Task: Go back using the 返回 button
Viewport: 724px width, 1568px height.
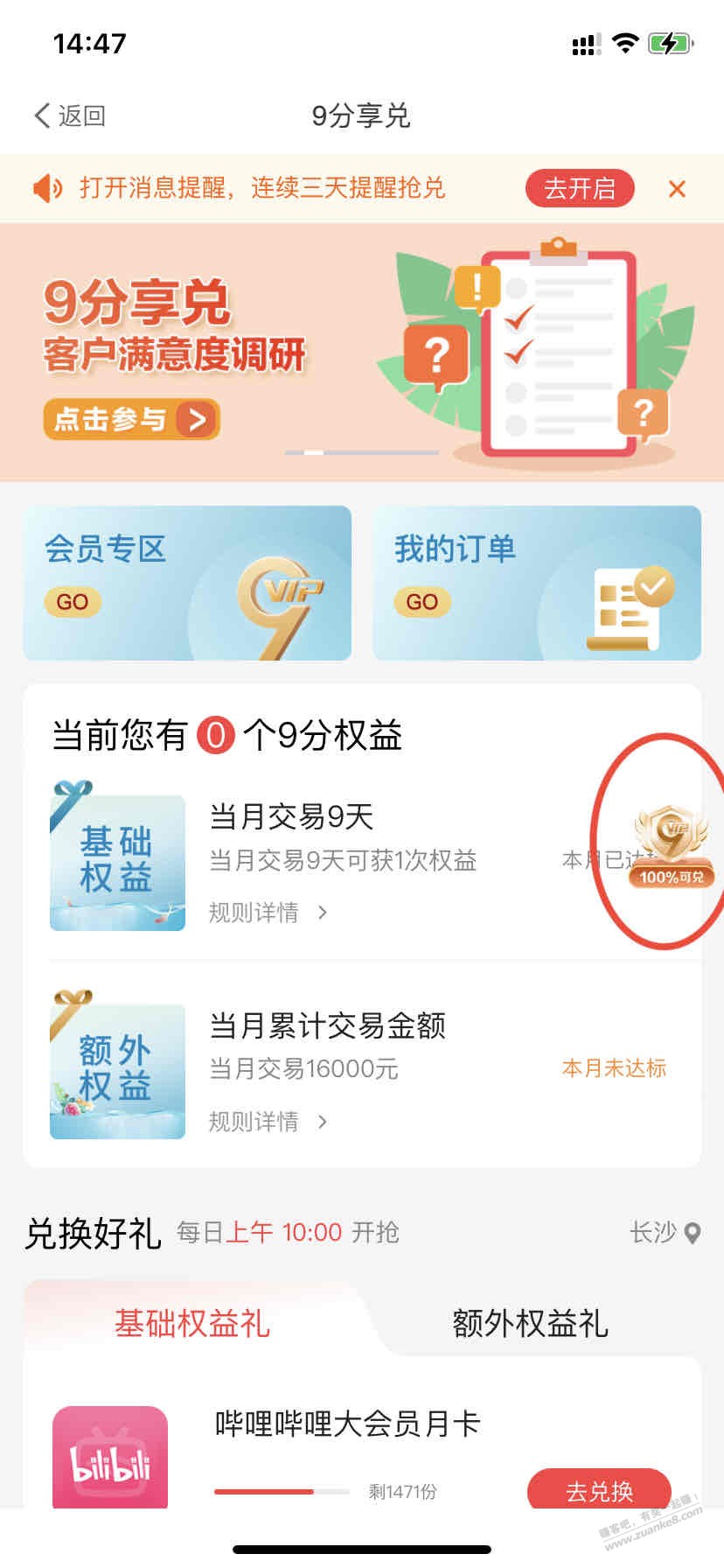Action: pos(70,115)
